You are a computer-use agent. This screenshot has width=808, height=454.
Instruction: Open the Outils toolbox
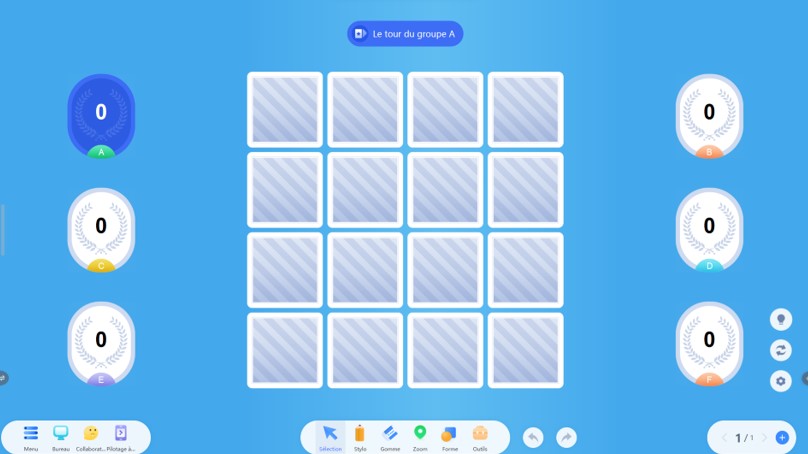tap(480, 435)
